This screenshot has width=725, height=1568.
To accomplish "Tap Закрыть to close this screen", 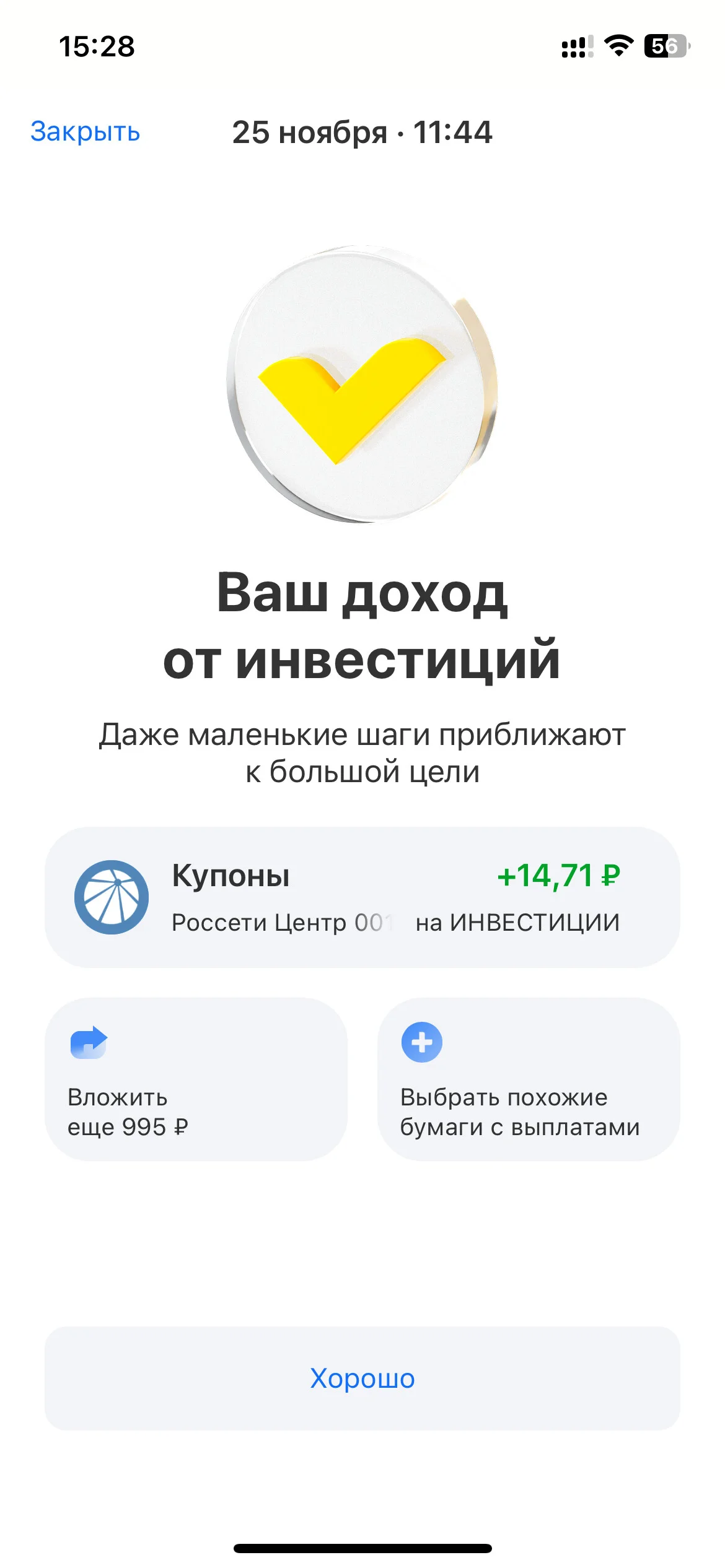I will coord(86,132).
